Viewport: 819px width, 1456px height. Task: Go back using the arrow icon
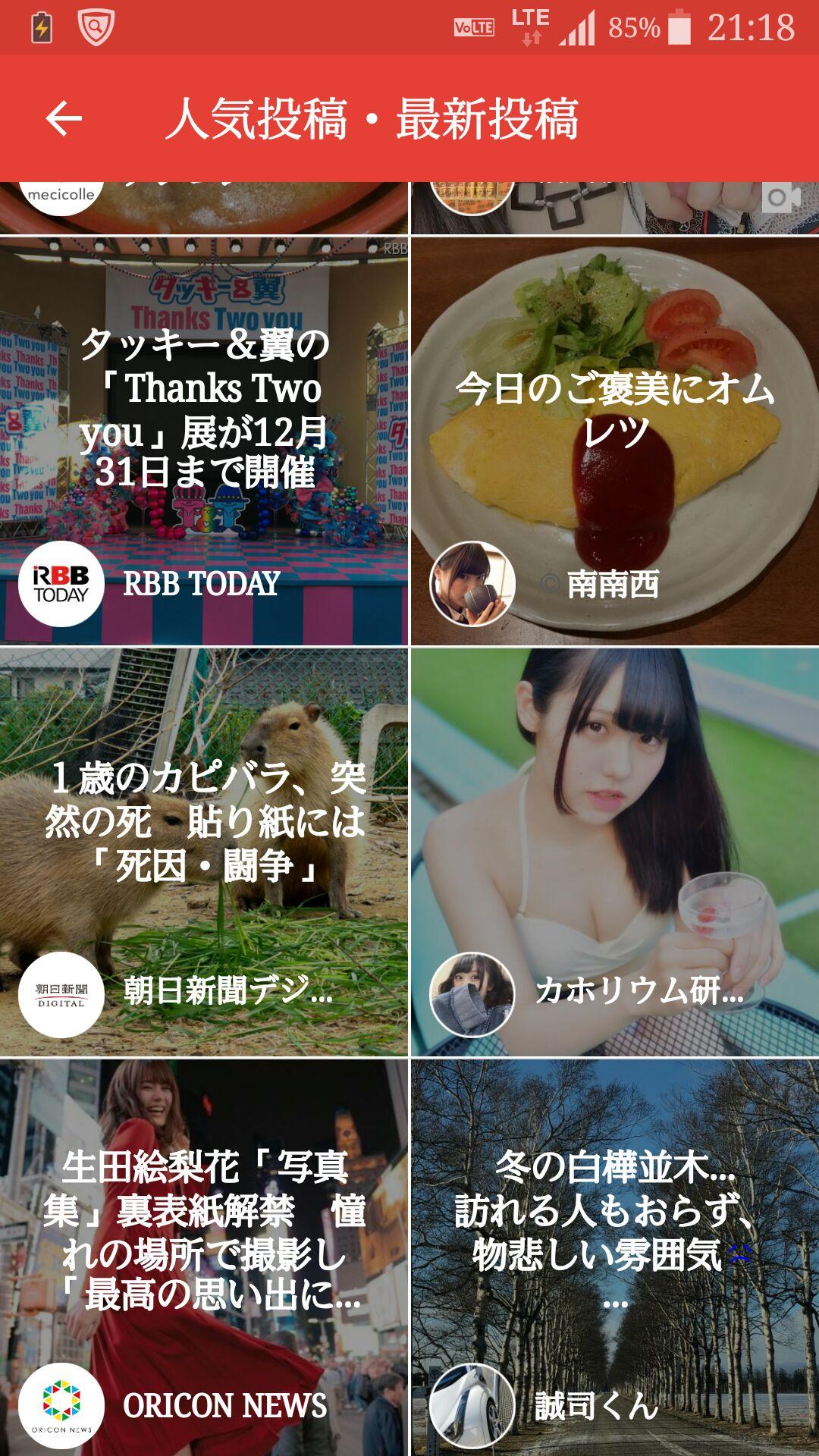click(x=64, y=119)
